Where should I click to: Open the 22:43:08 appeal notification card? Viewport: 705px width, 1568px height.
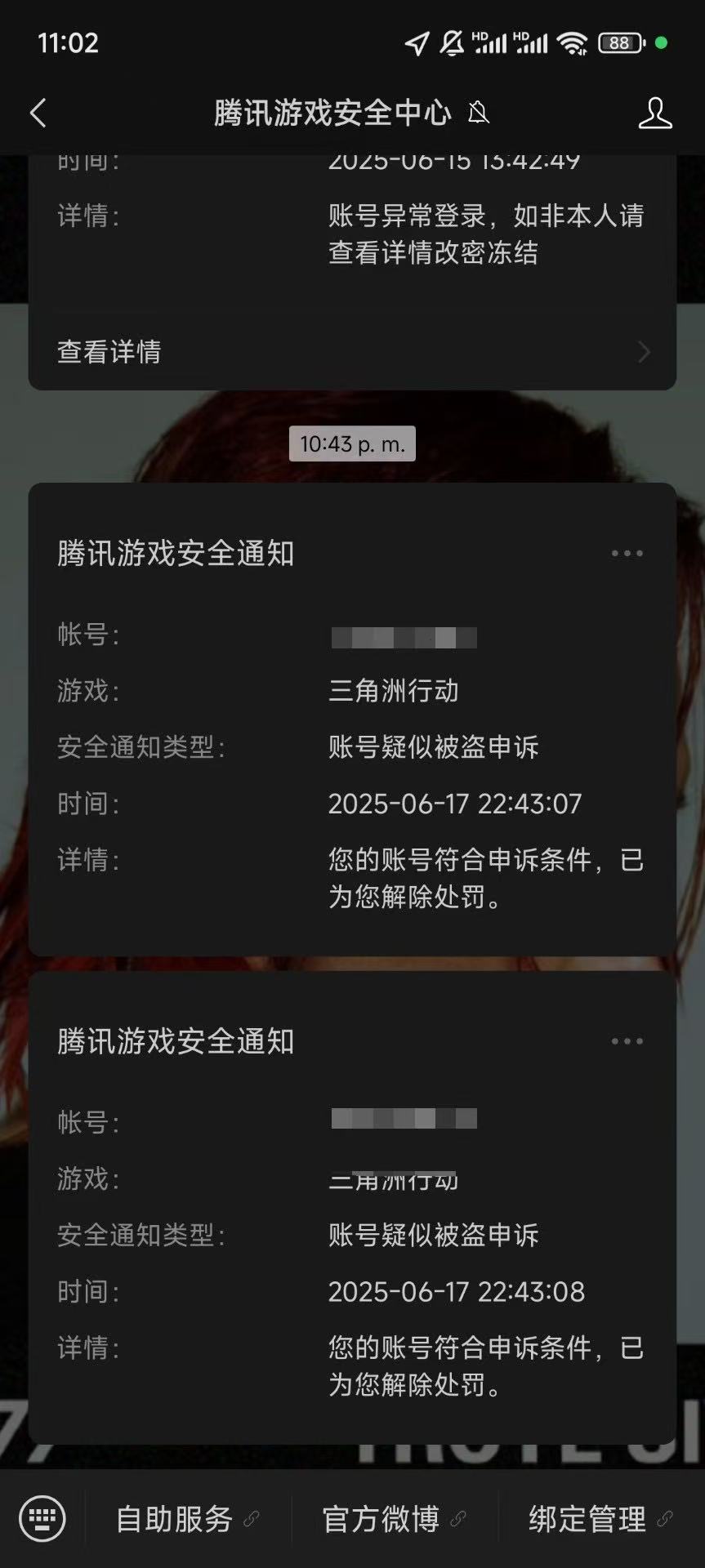(352, 1207)
